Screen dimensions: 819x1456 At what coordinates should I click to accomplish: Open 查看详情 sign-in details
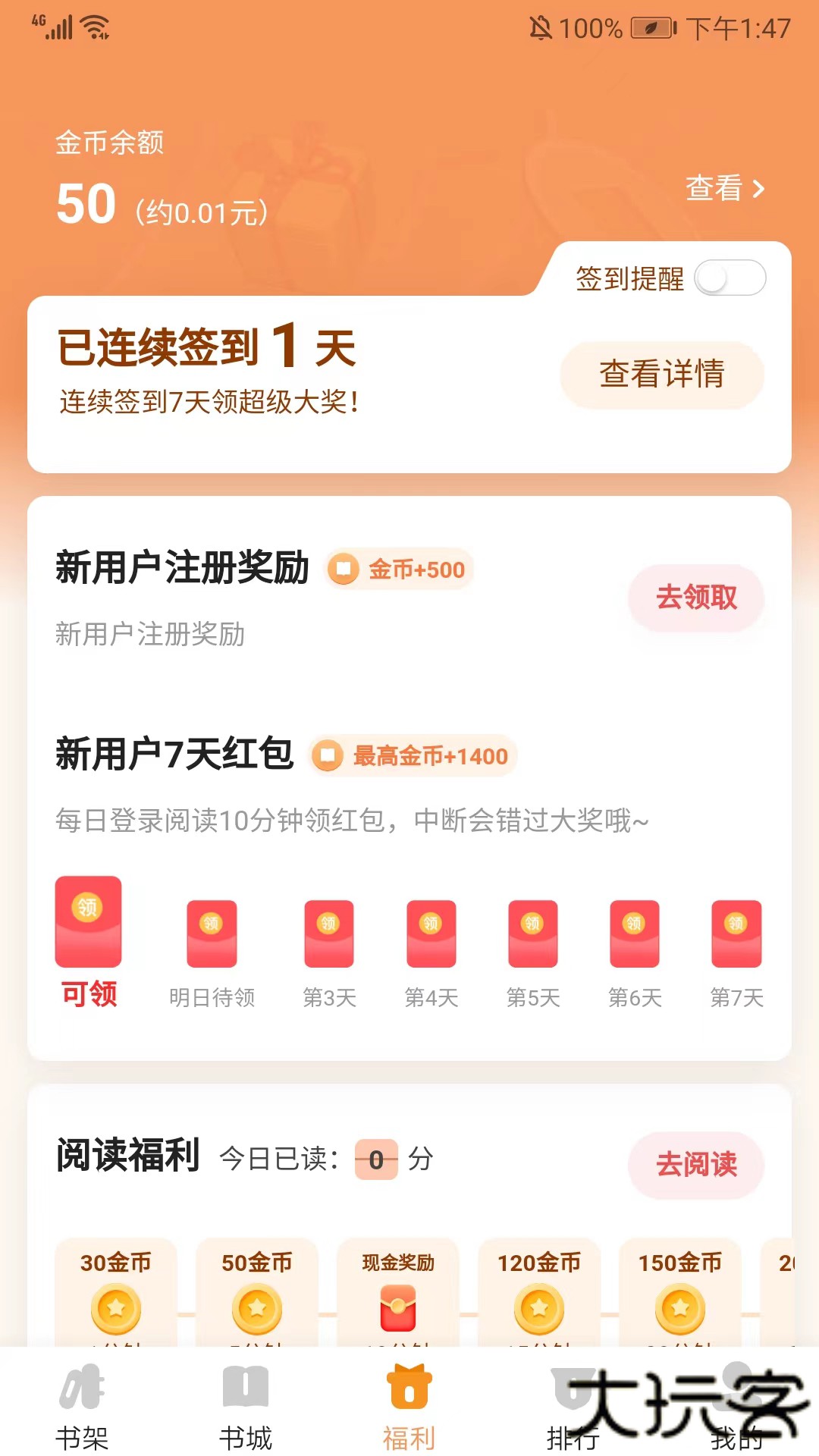point(661,374)
